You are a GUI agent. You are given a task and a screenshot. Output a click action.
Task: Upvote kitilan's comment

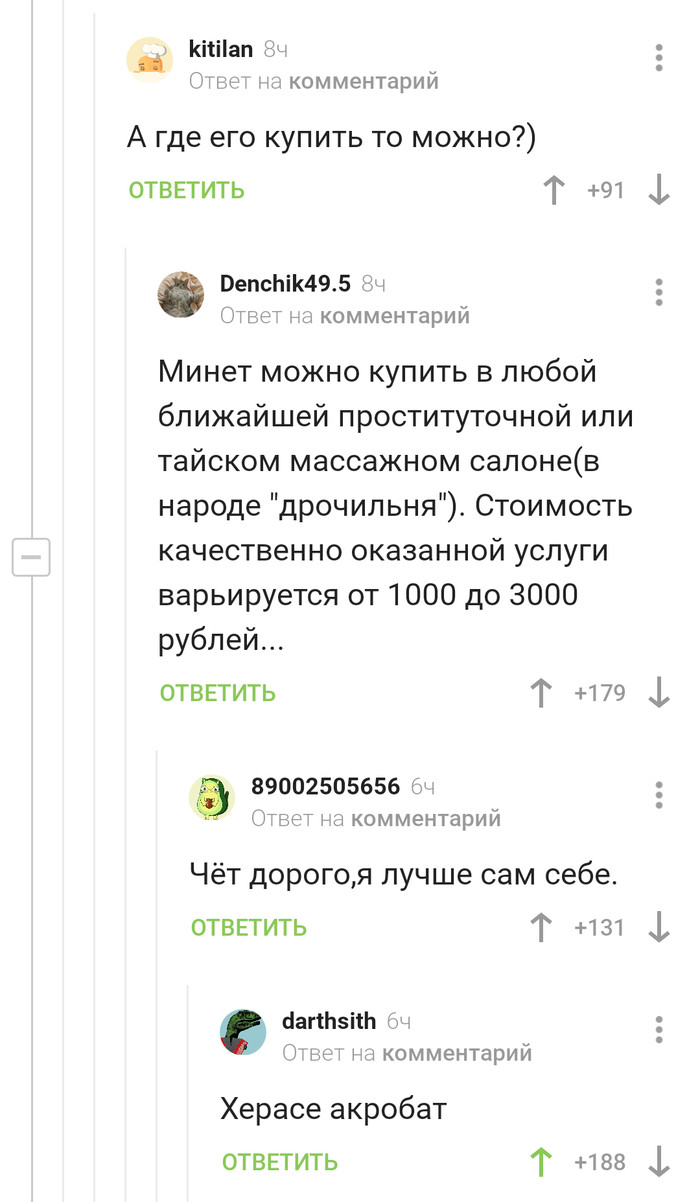[553, 190]
